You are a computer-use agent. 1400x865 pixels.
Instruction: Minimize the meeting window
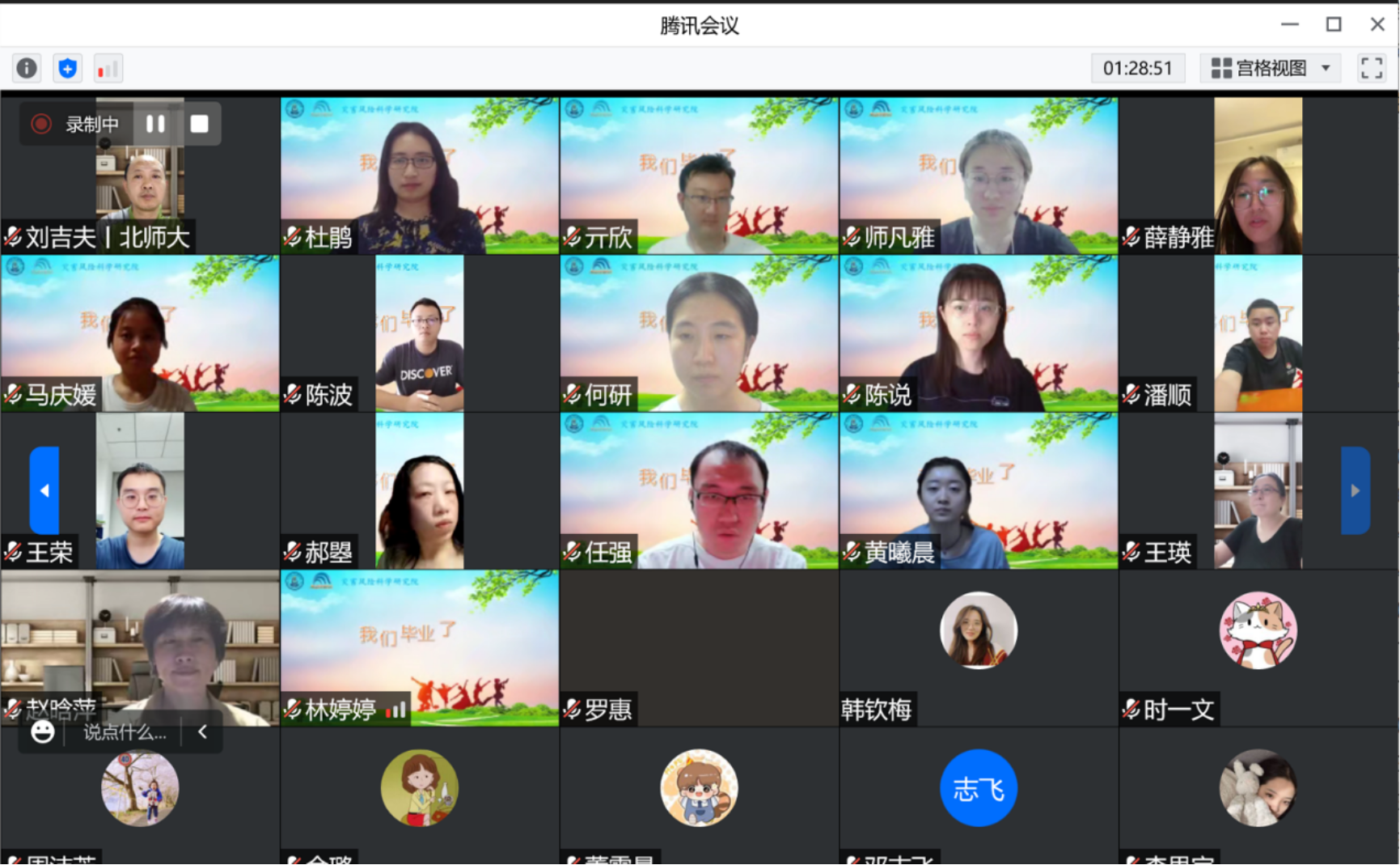1290,24
